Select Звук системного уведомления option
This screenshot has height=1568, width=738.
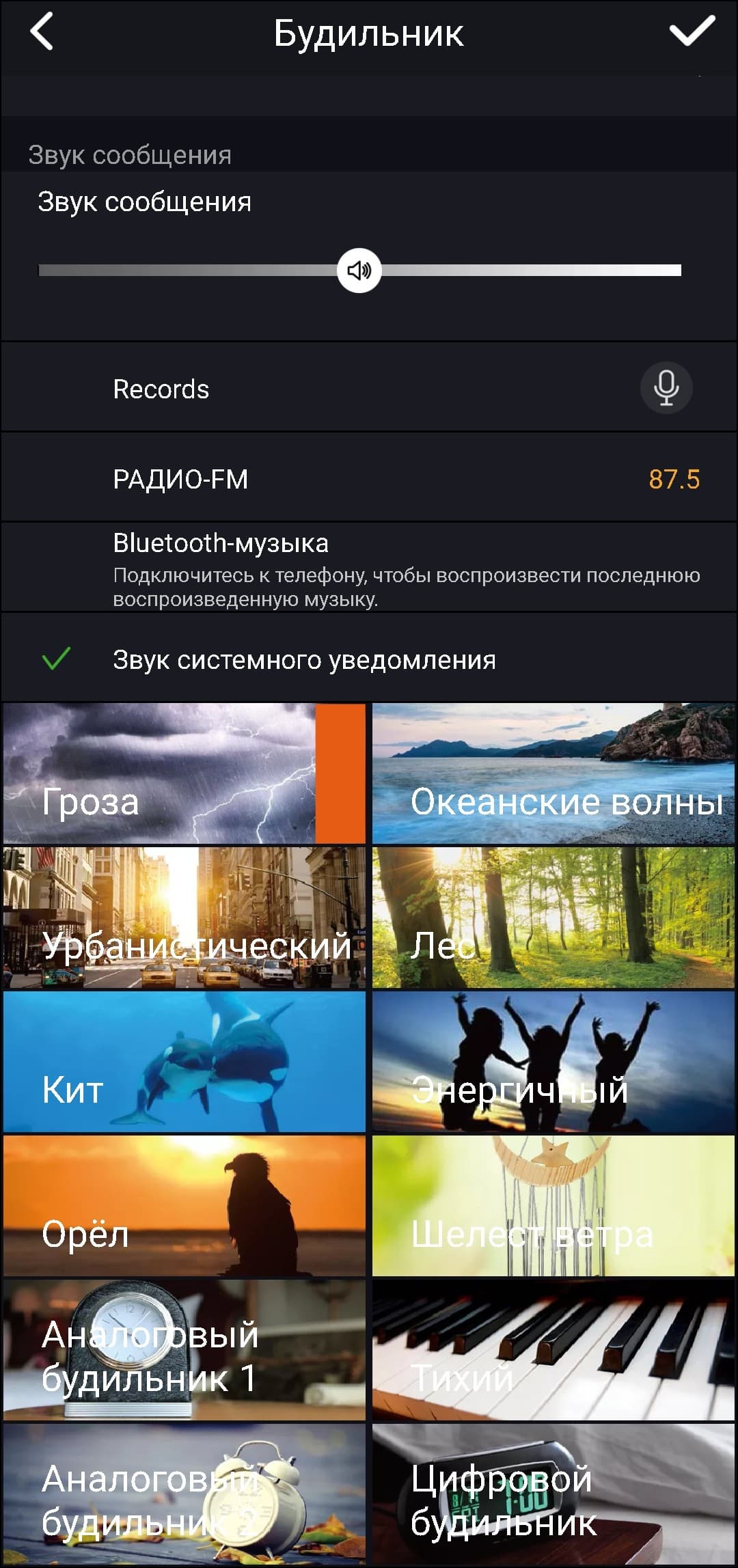(369, 659)
